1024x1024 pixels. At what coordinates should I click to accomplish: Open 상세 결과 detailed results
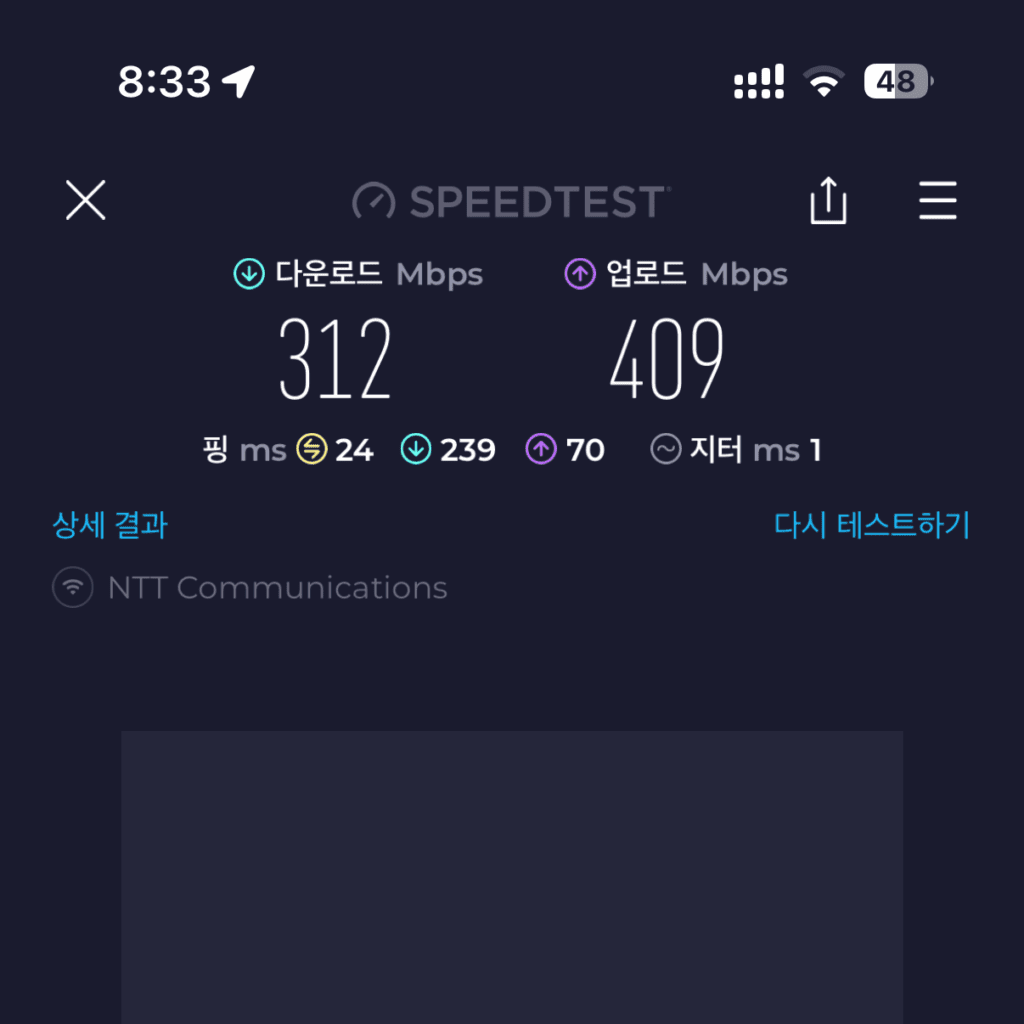click(x=110, y=525)
